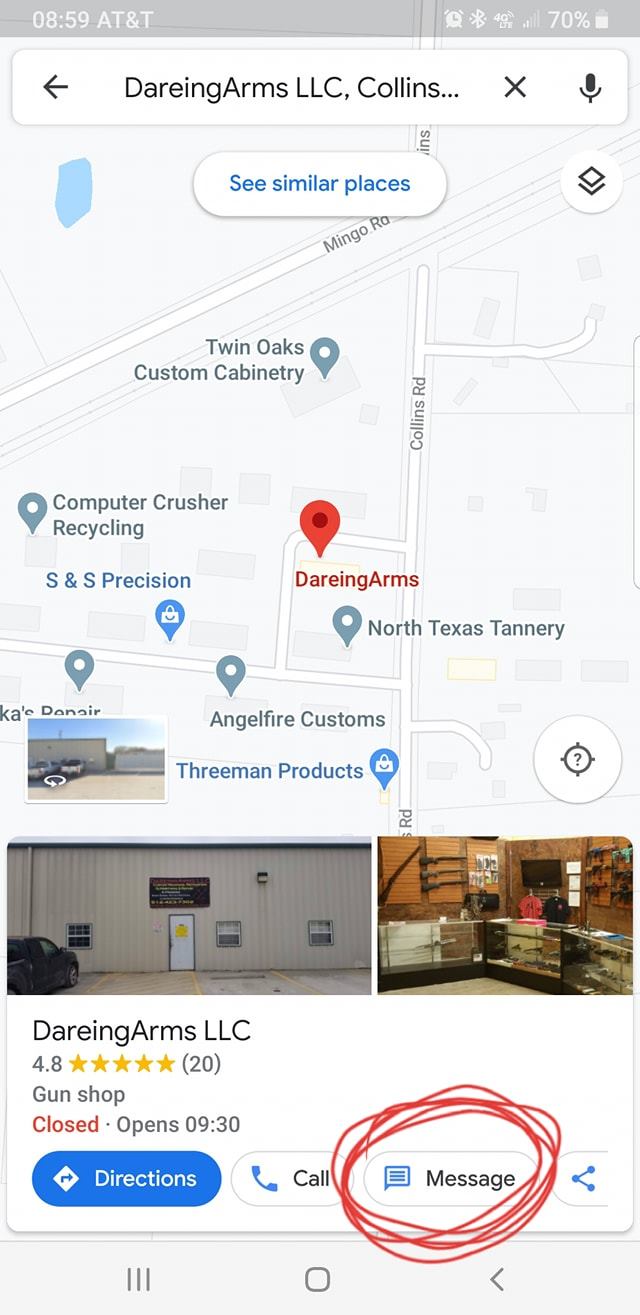Call DareingArms LLC
This screenshot has width=640, height=1315.
click(x=291, y=1179)
